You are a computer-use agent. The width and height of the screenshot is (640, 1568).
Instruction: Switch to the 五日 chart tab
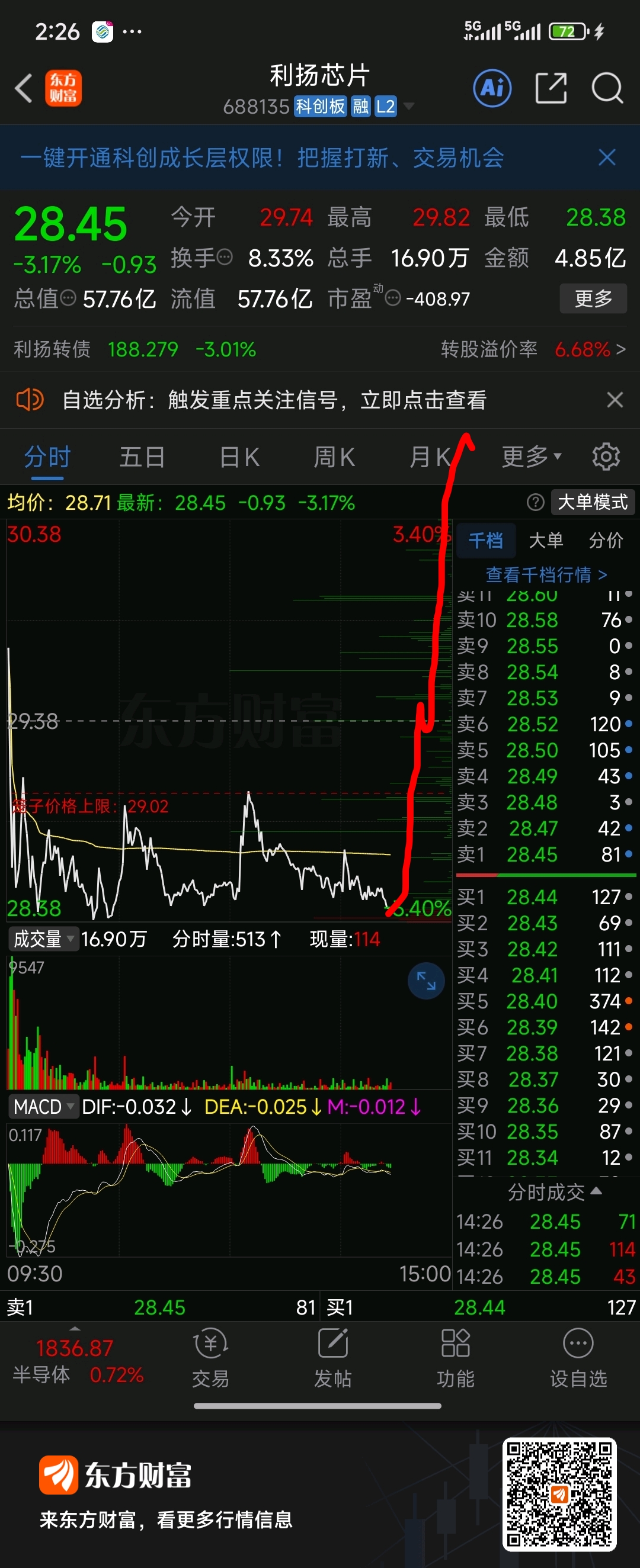coord(142,457)
